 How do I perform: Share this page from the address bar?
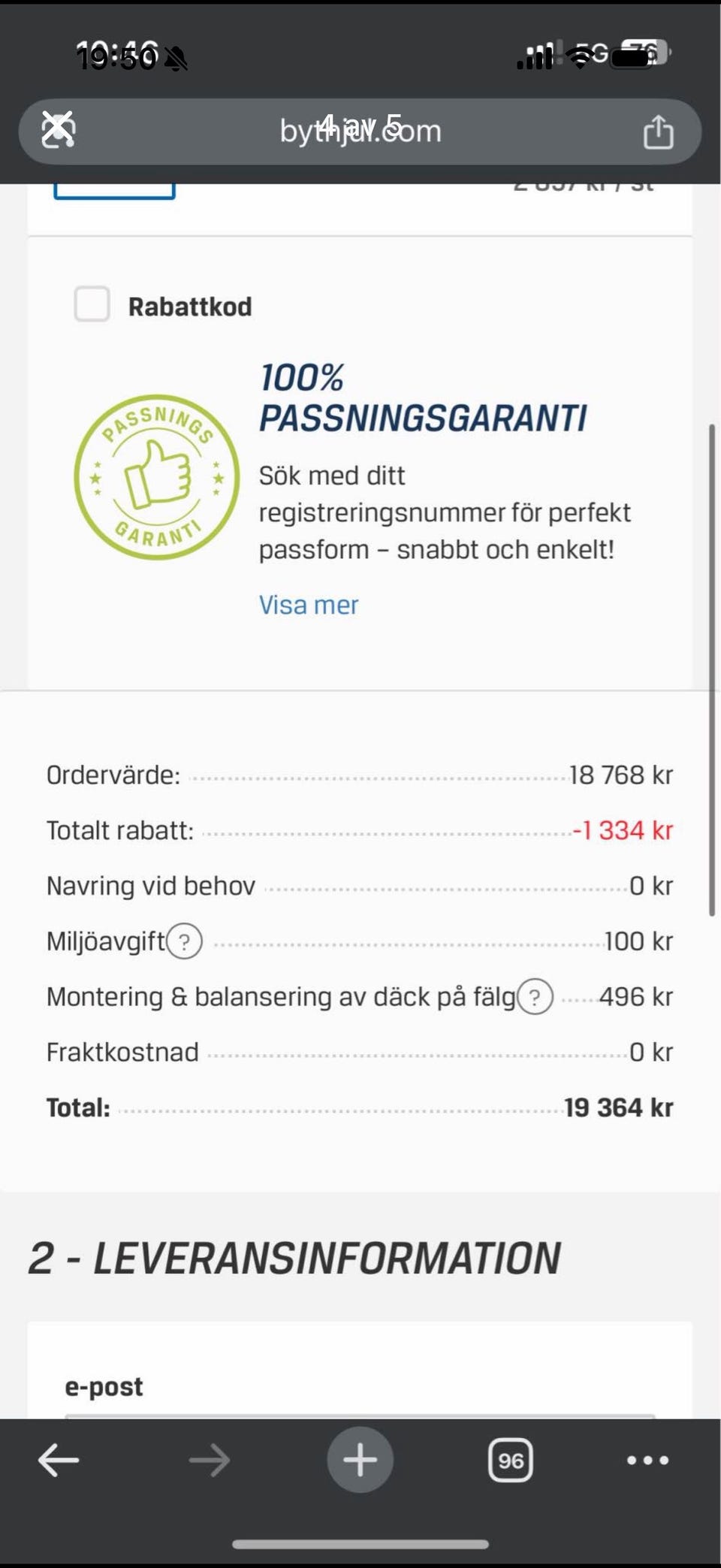point(658,131)
